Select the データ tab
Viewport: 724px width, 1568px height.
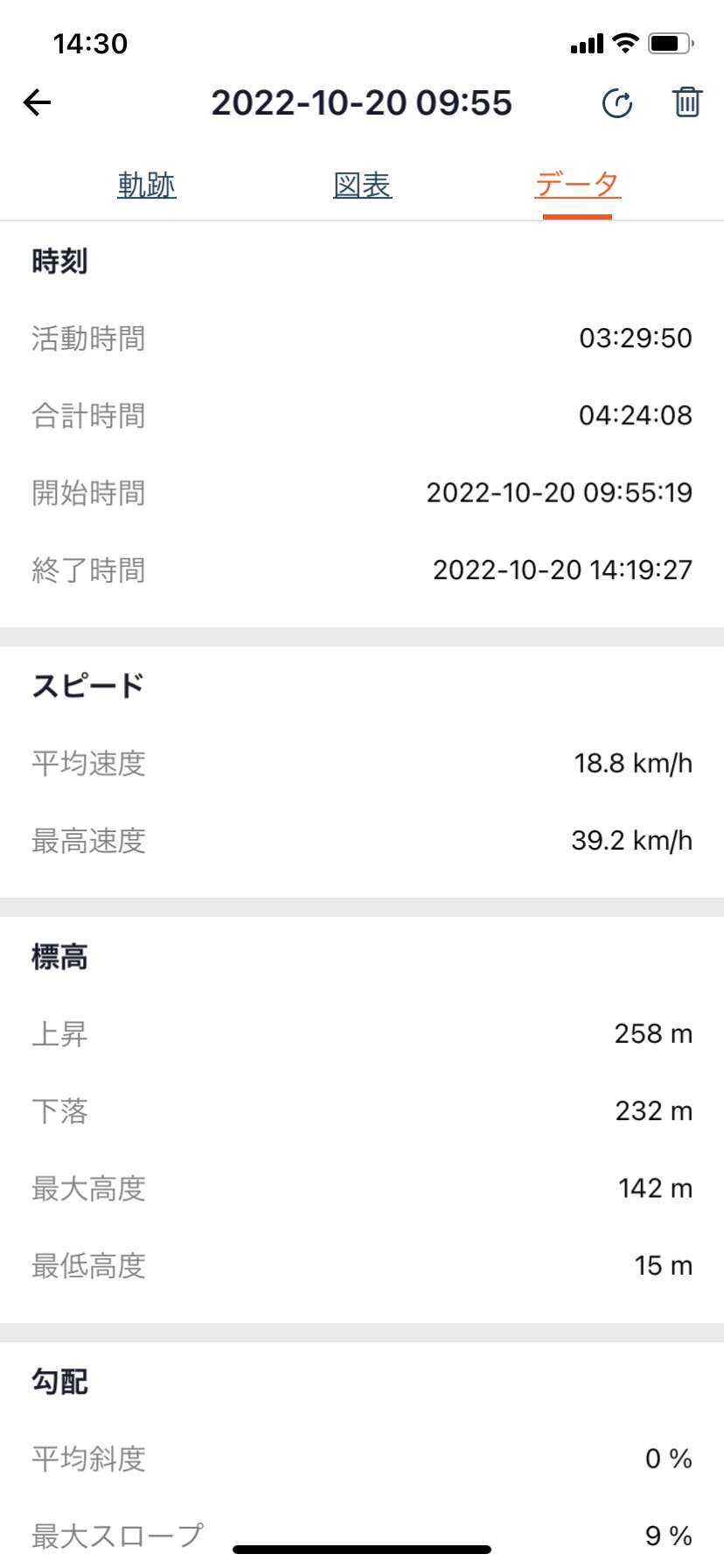click(x=577, y=185)
